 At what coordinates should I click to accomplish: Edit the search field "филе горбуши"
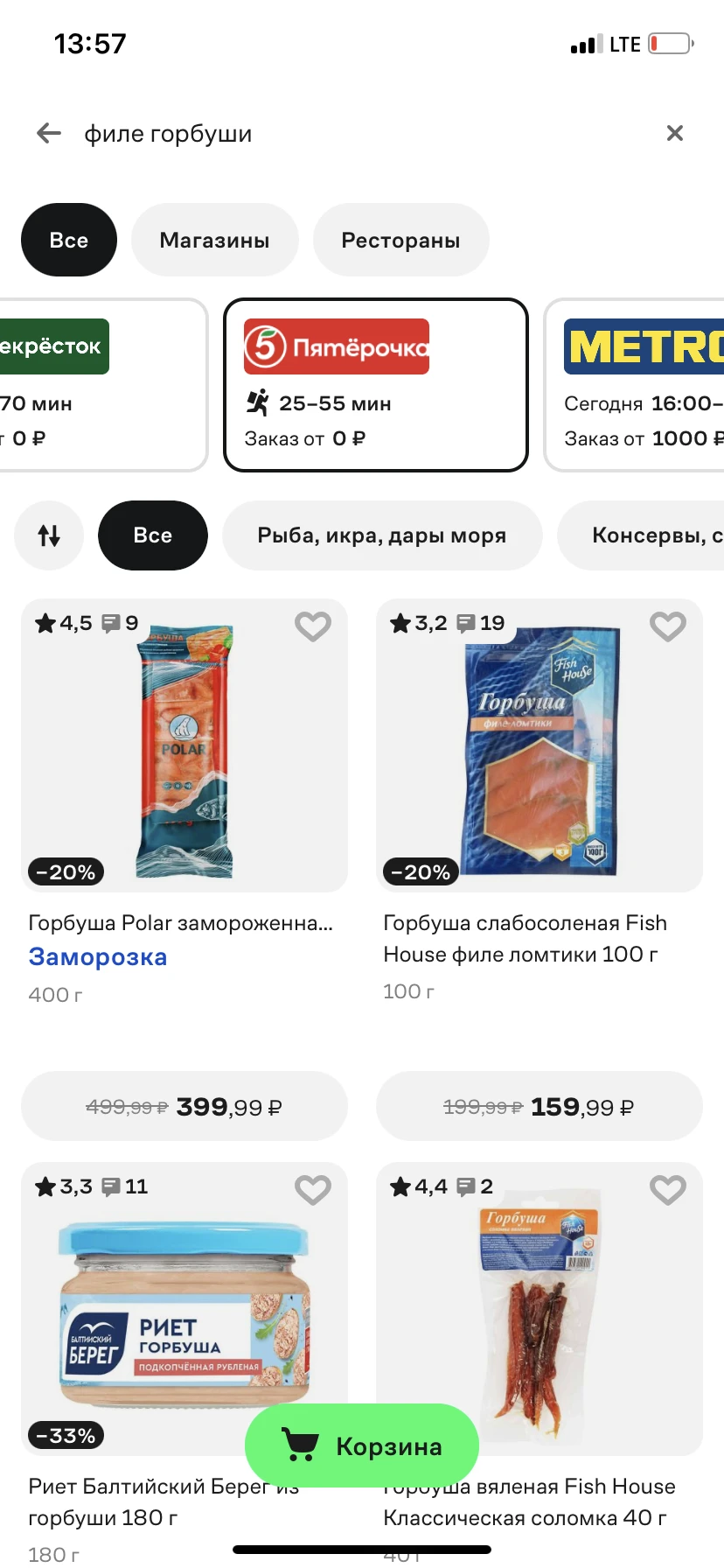pyautogui.click(x=350, y=134)
